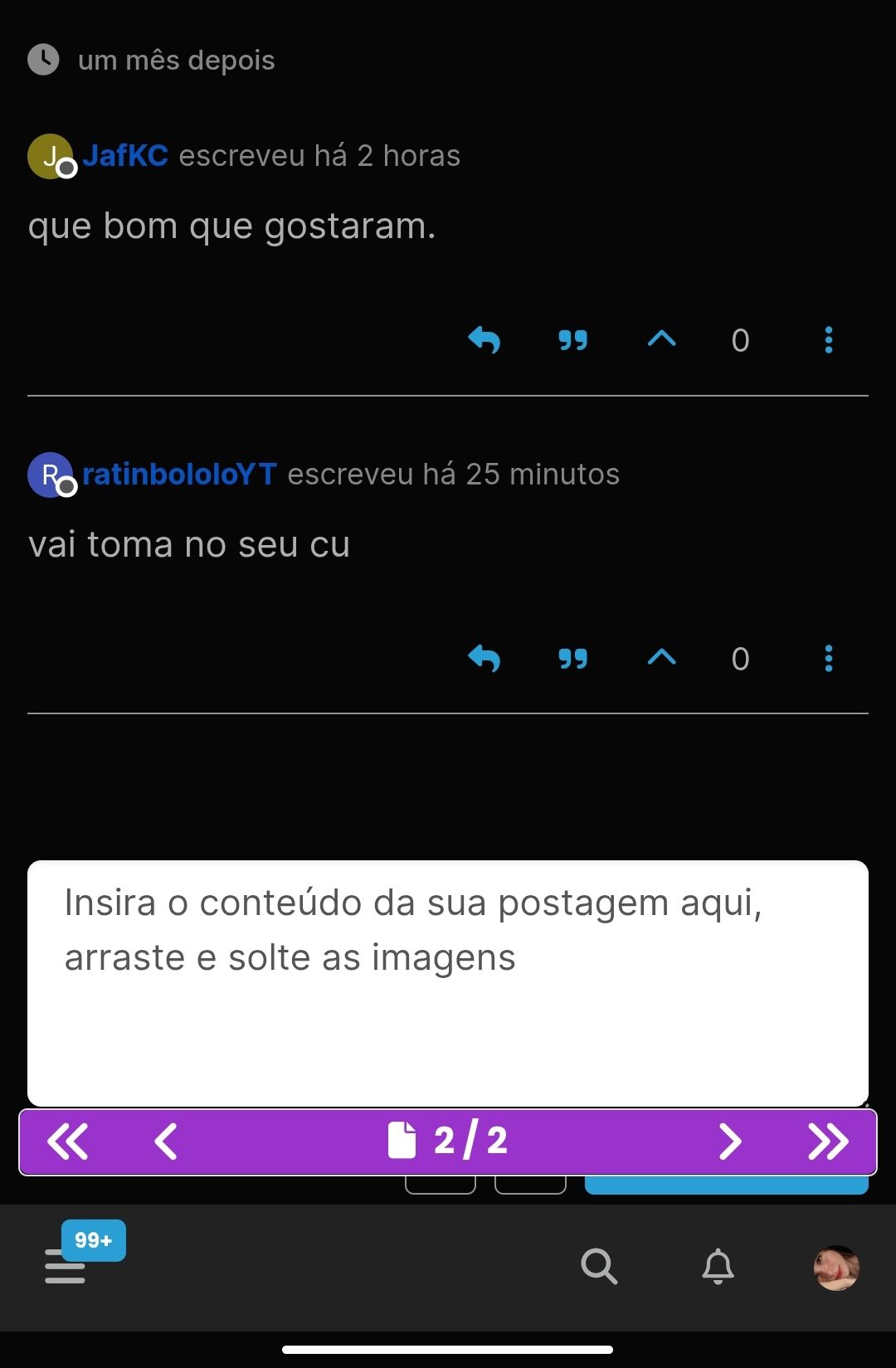The width and height of the screenshot is (896, 1368).
Task: Upvote JafKC's post
Action: tap(661, 339)
